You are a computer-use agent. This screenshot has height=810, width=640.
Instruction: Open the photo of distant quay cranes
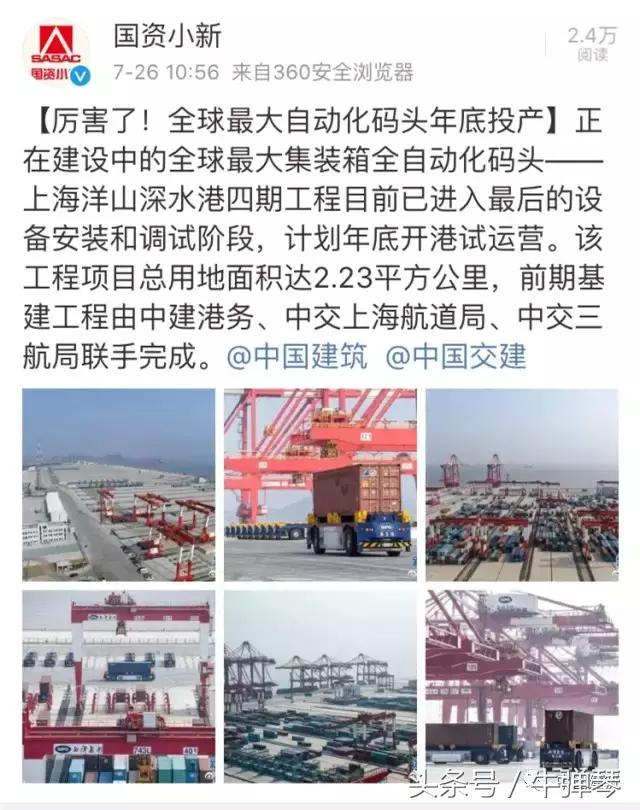pyautogui.click(x=320, y=686)
